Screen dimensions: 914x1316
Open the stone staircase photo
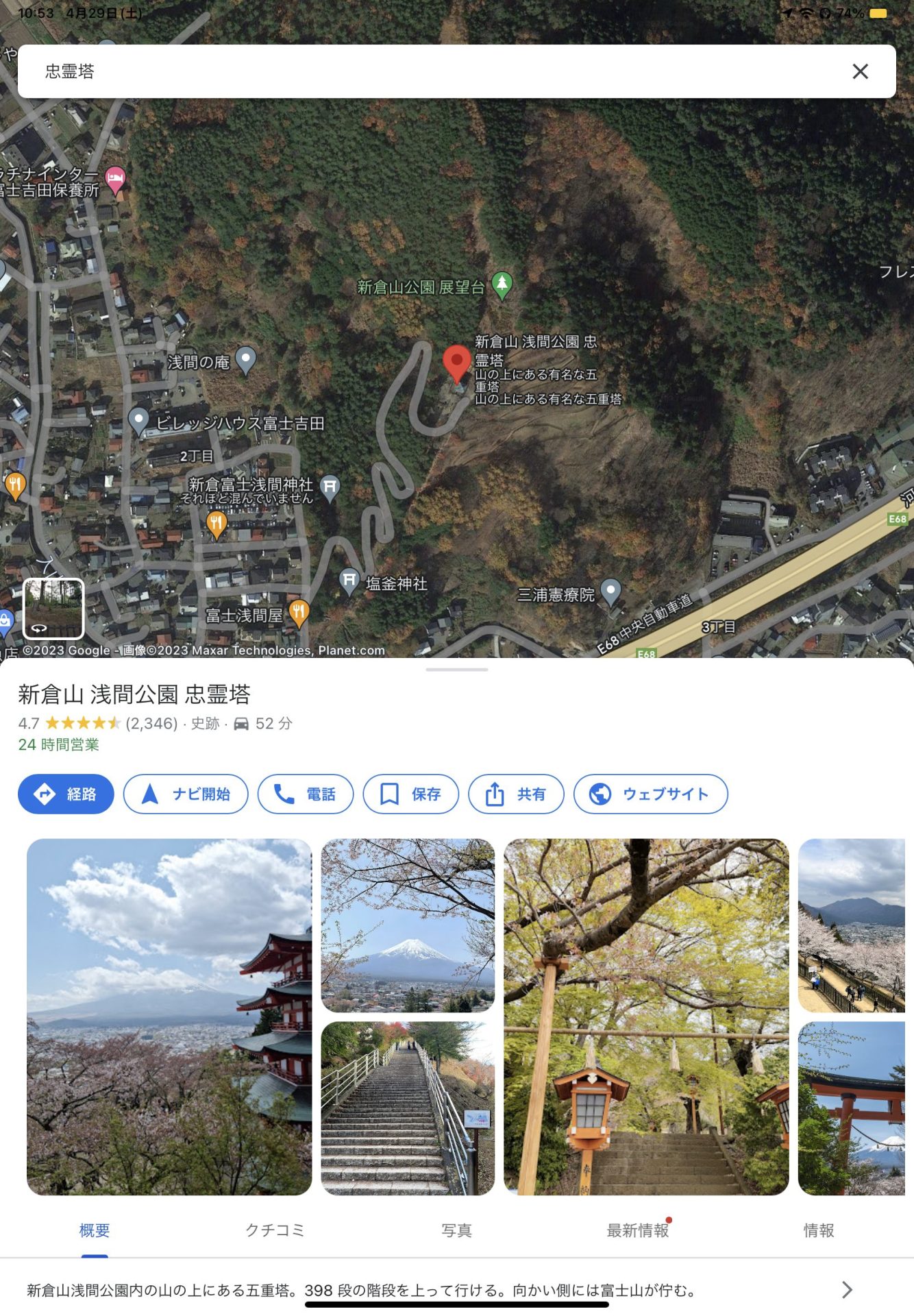click(x=408, y=1108)
